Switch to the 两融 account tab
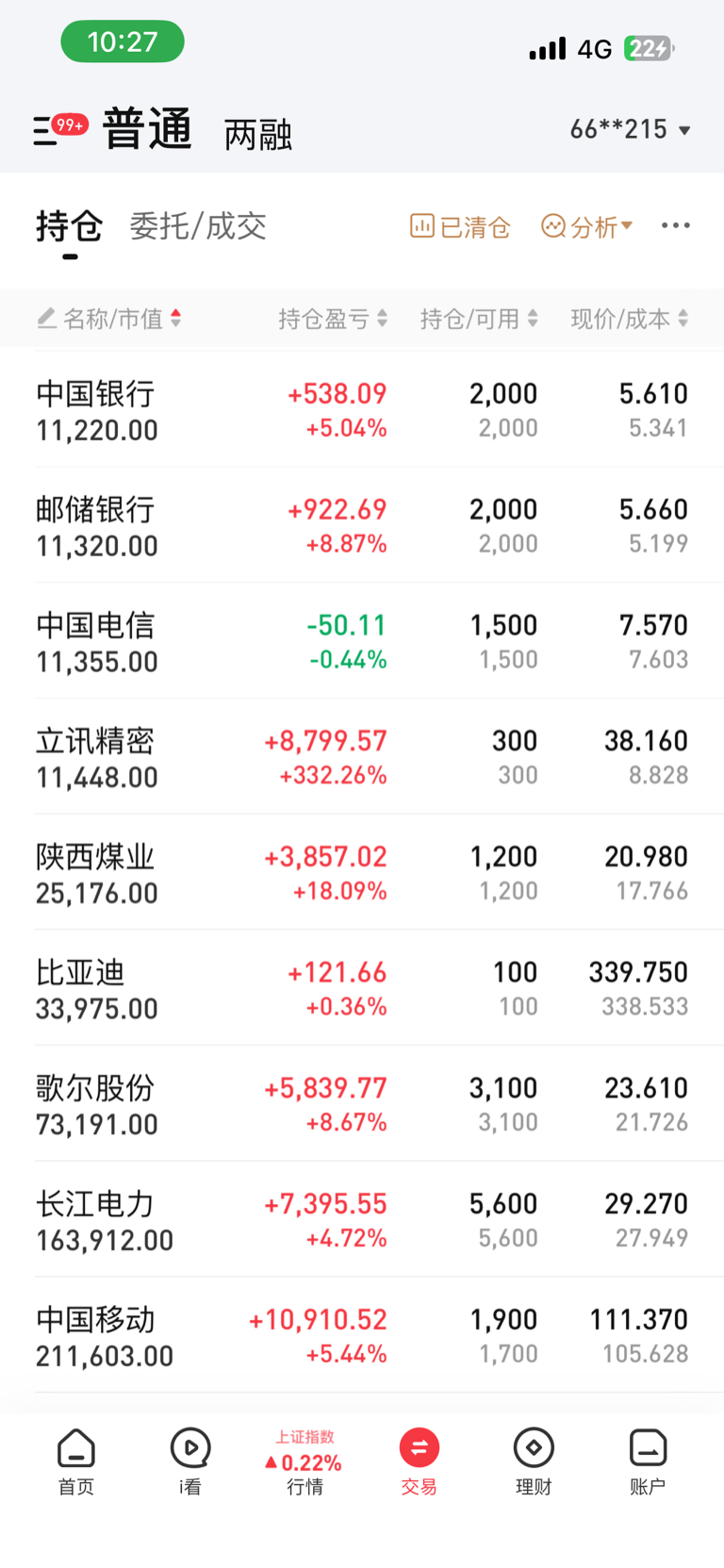 point(258,135)
